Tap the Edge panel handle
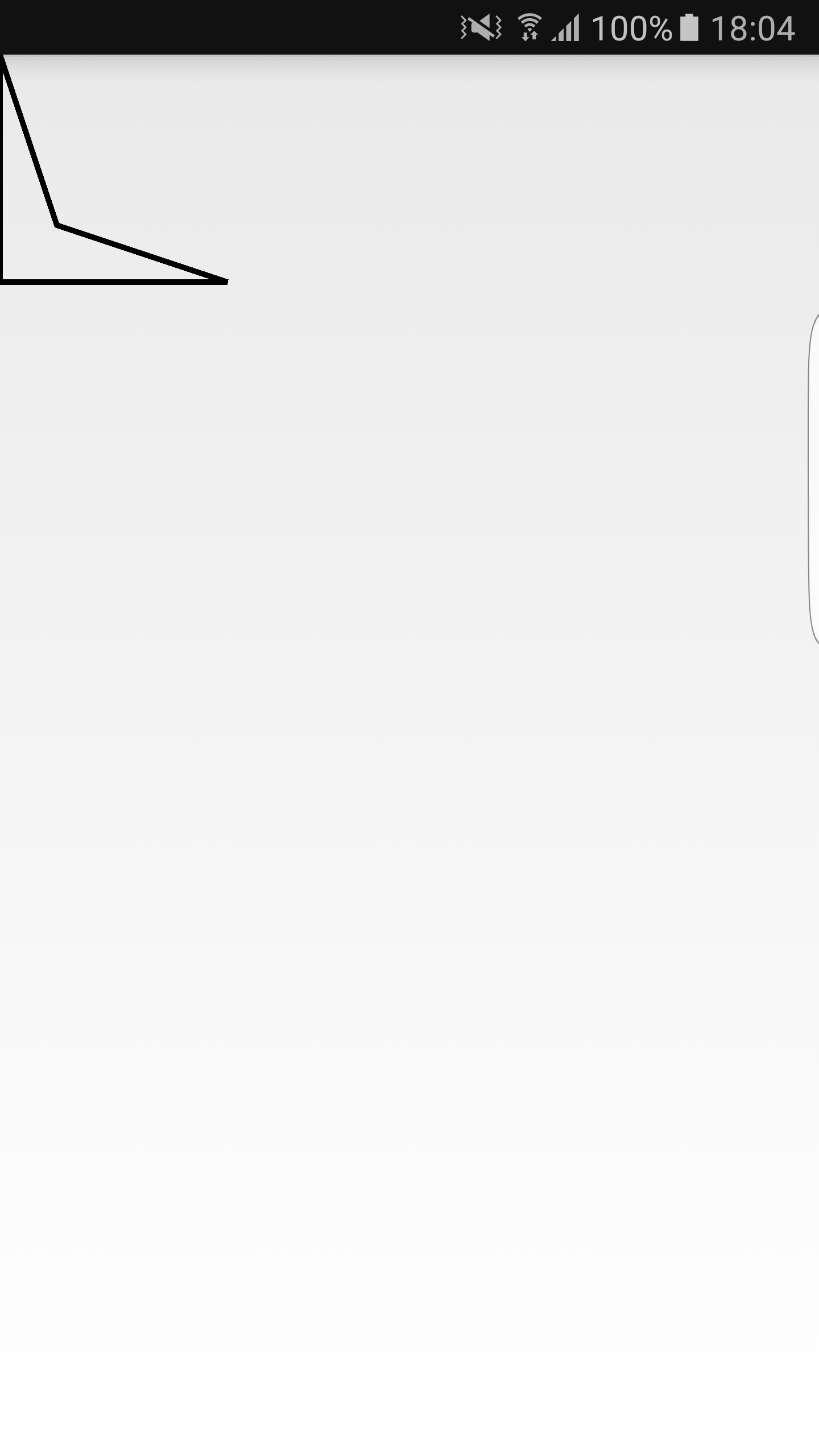The width and height of the screenshot is (819, 1456). tap(814, 479)
